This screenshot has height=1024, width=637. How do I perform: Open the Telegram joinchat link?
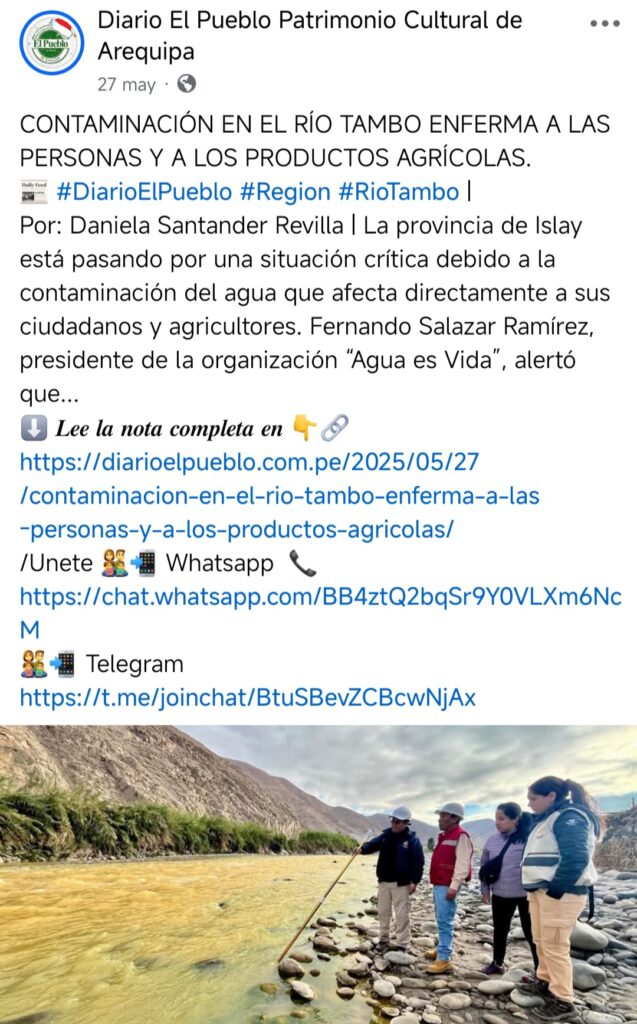coord(247,697)
